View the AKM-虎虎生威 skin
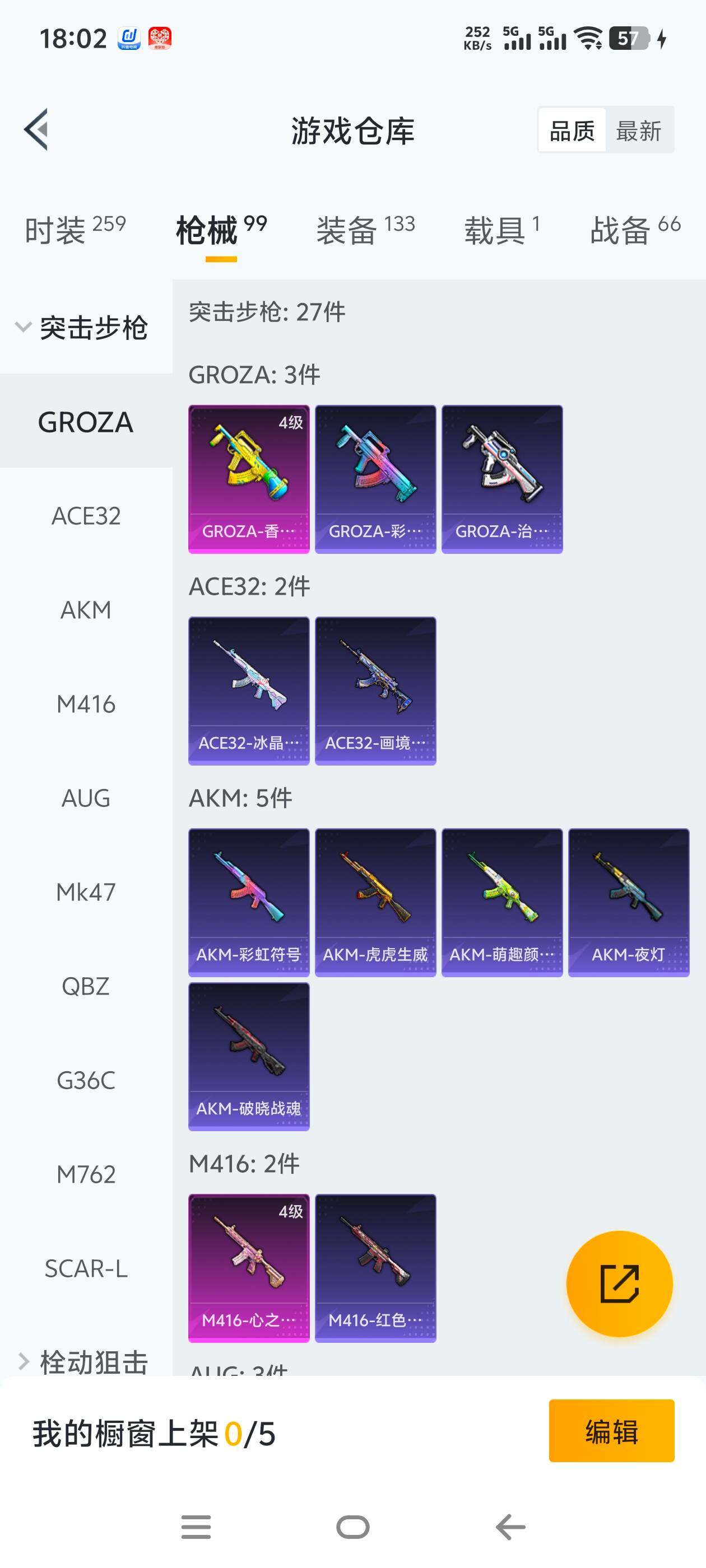Viewport: 706px width, 1568px height. point(375,902)
